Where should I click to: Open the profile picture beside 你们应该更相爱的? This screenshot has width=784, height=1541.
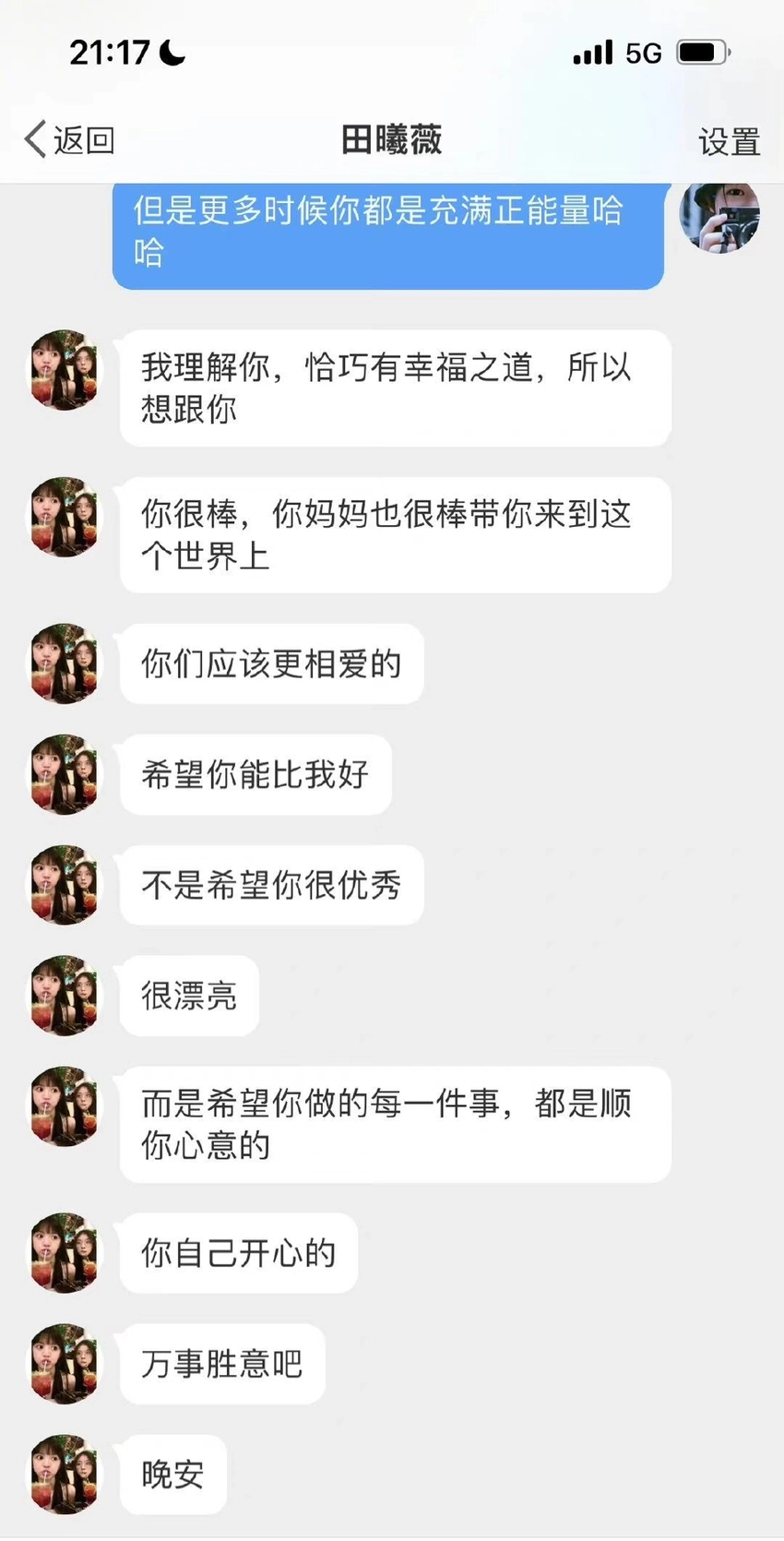point(65,663)
